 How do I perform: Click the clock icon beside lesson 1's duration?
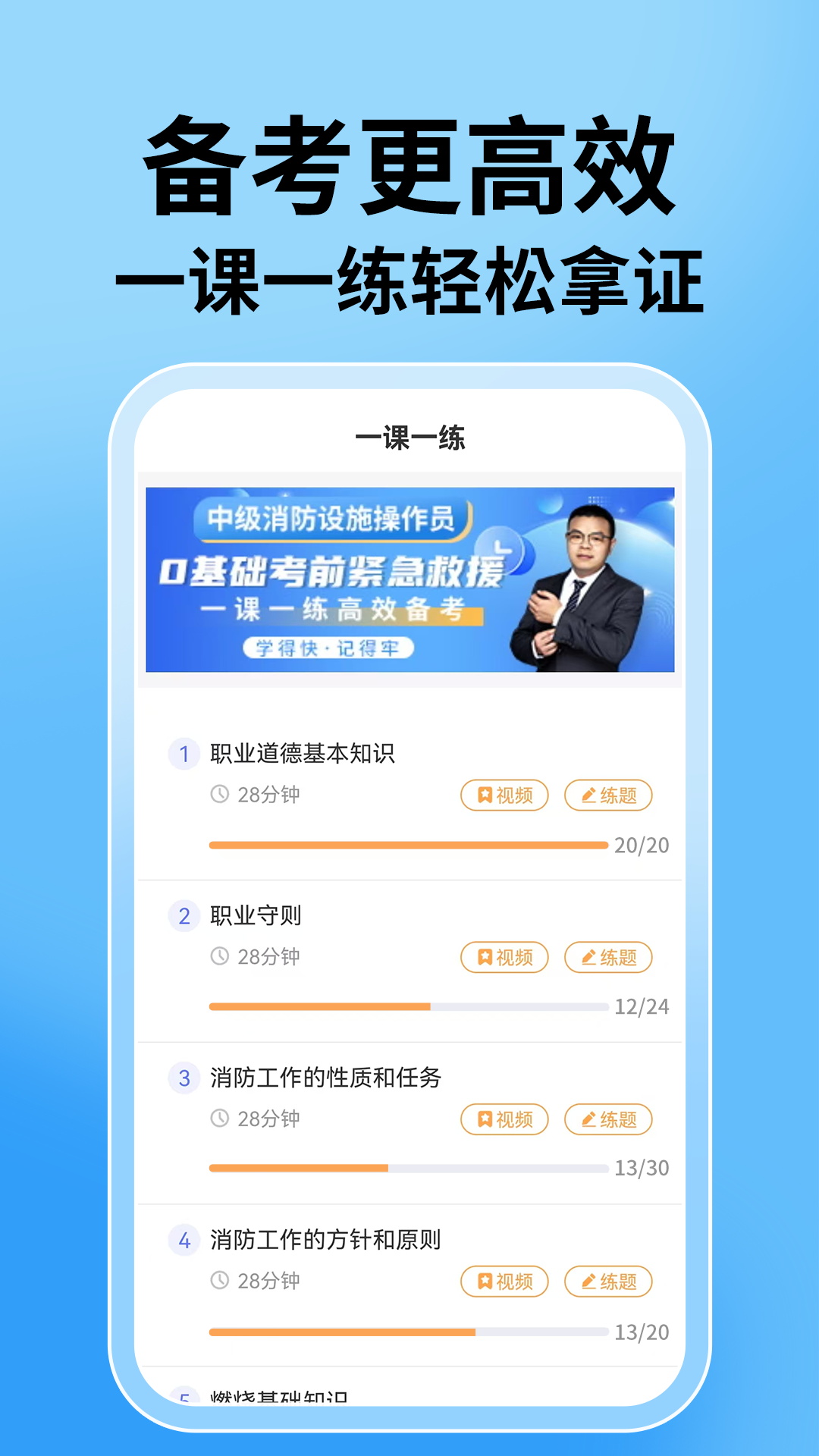(x=219, y=795)
